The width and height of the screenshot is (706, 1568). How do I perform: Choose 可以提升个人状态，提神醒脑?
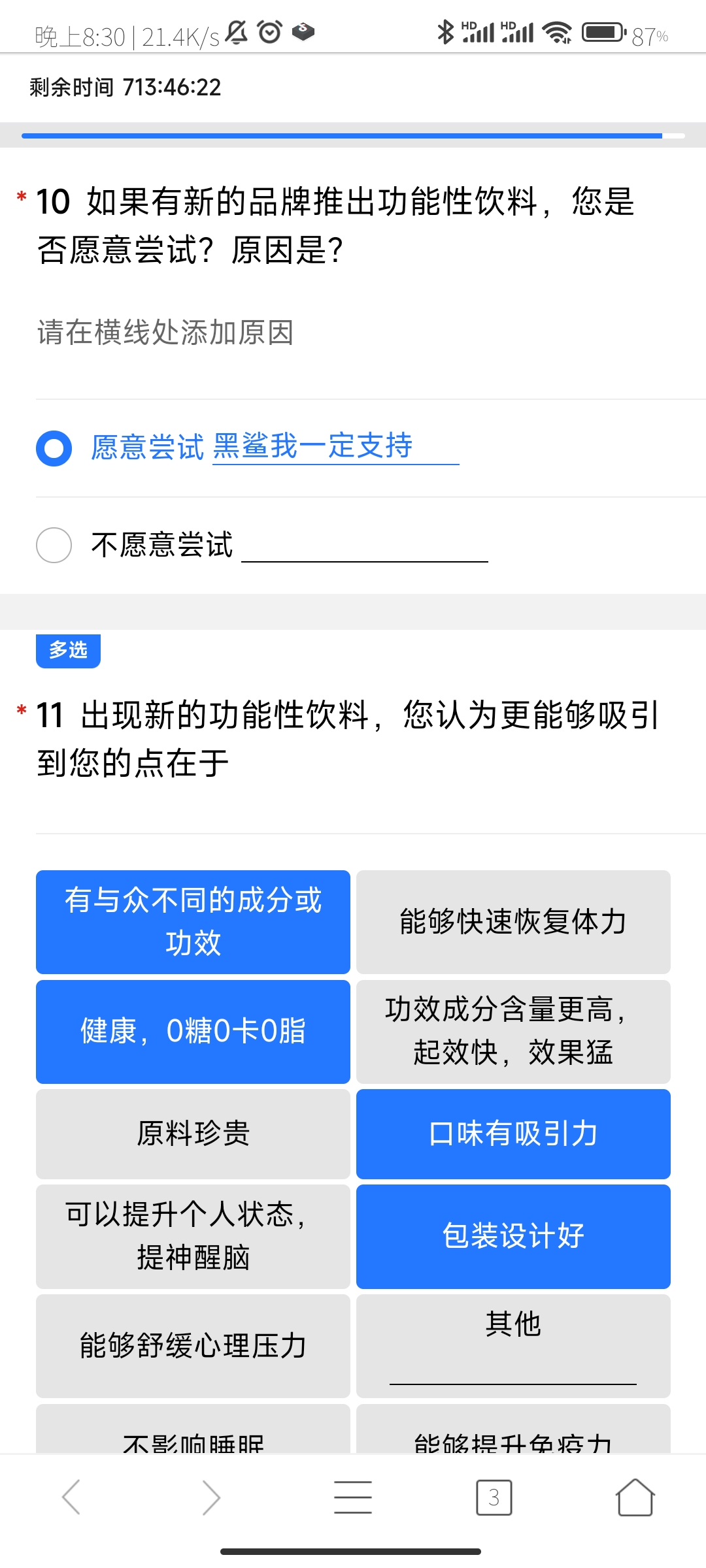[x=193, y=1237]
